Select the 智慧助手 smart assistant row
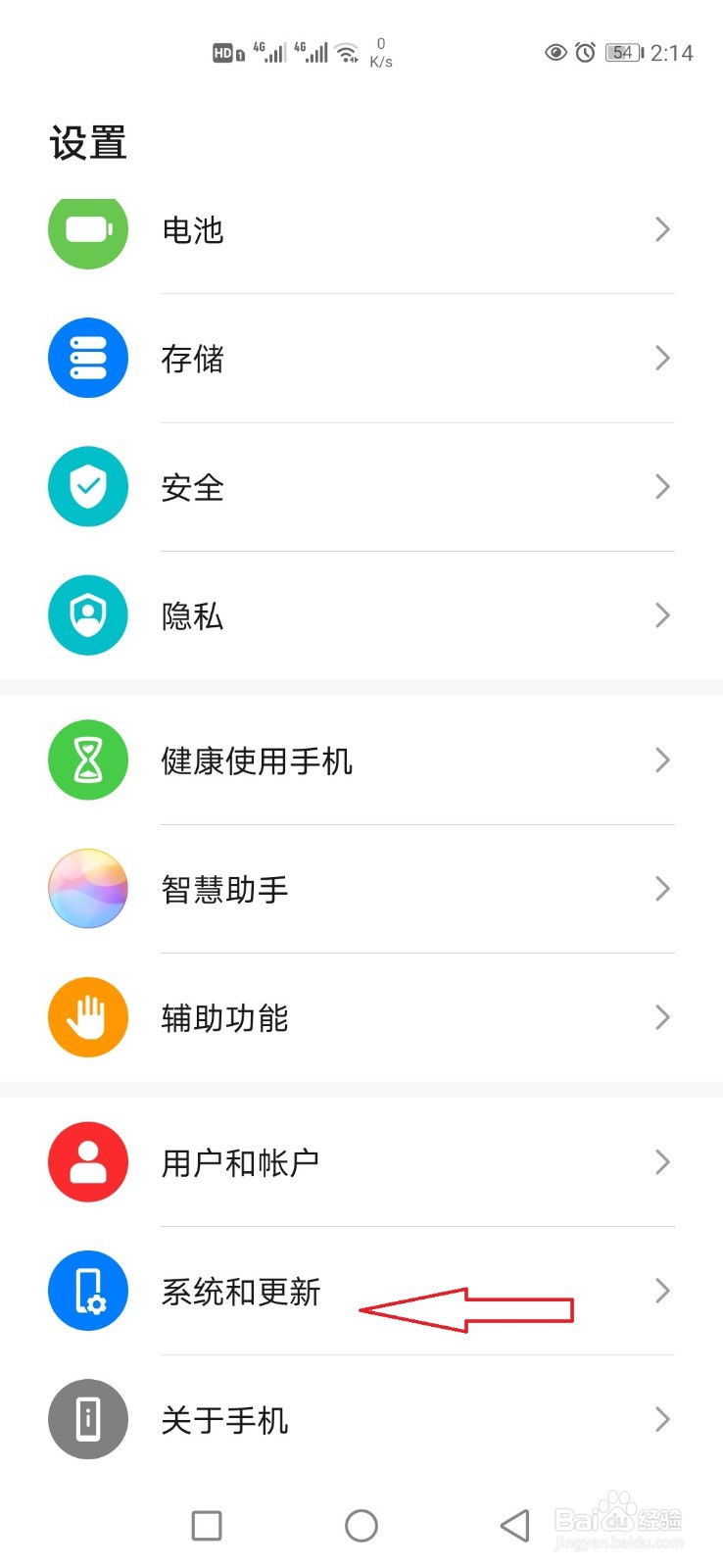 [361, 889]
